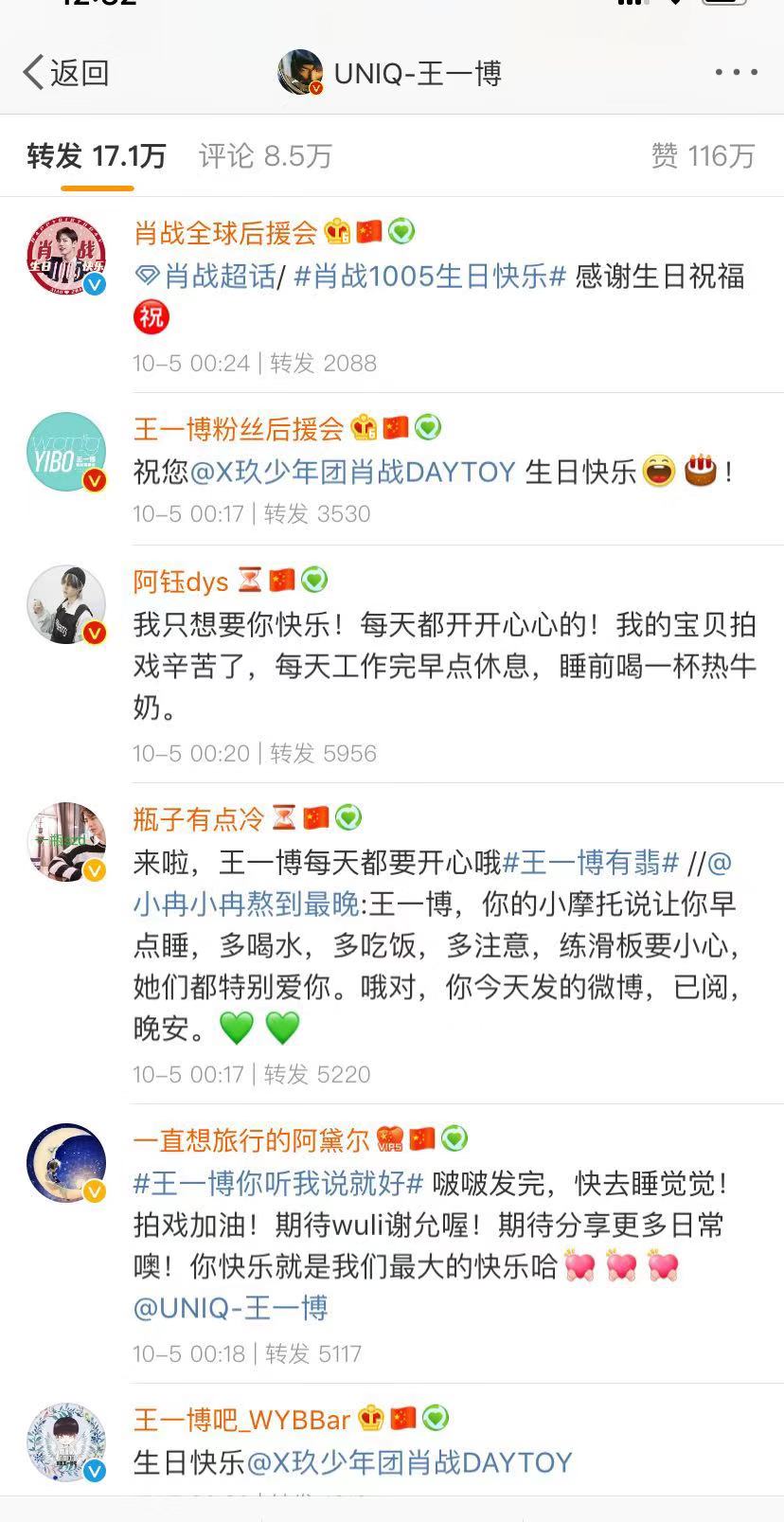View 阿钰dys repost about 热牛奶
The width and height of the screenshot is (784, 1522).
pyautogui.click(x=445, y=666)
